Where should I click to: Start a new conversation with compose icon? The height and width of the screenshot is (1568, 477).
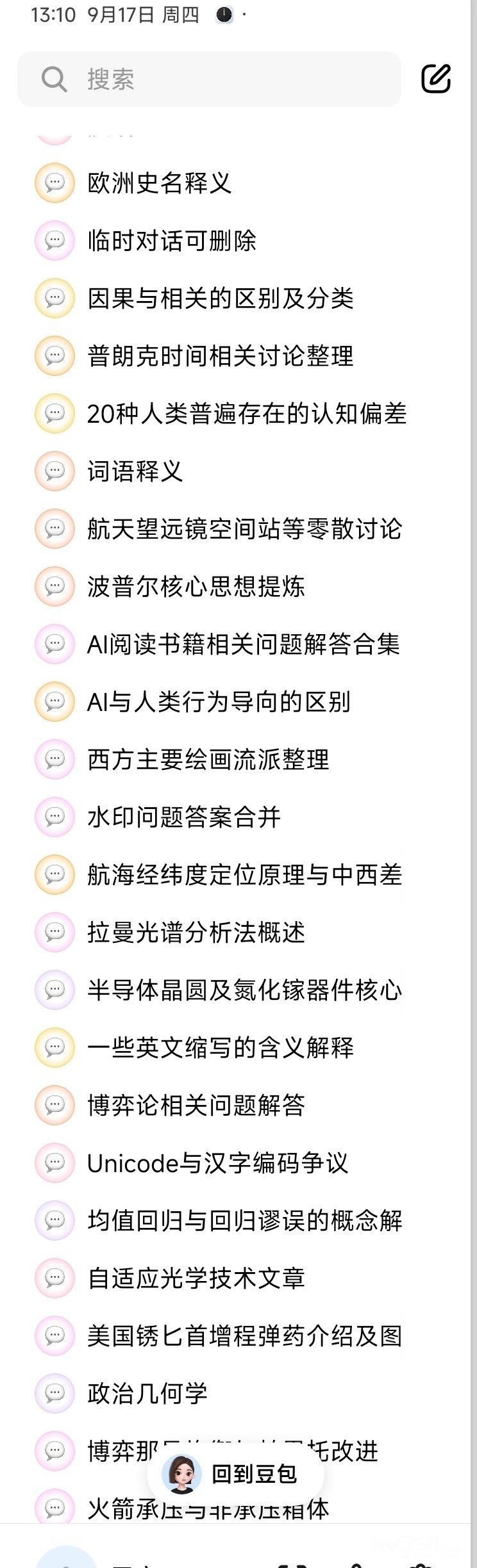click(x=436, y=79)
